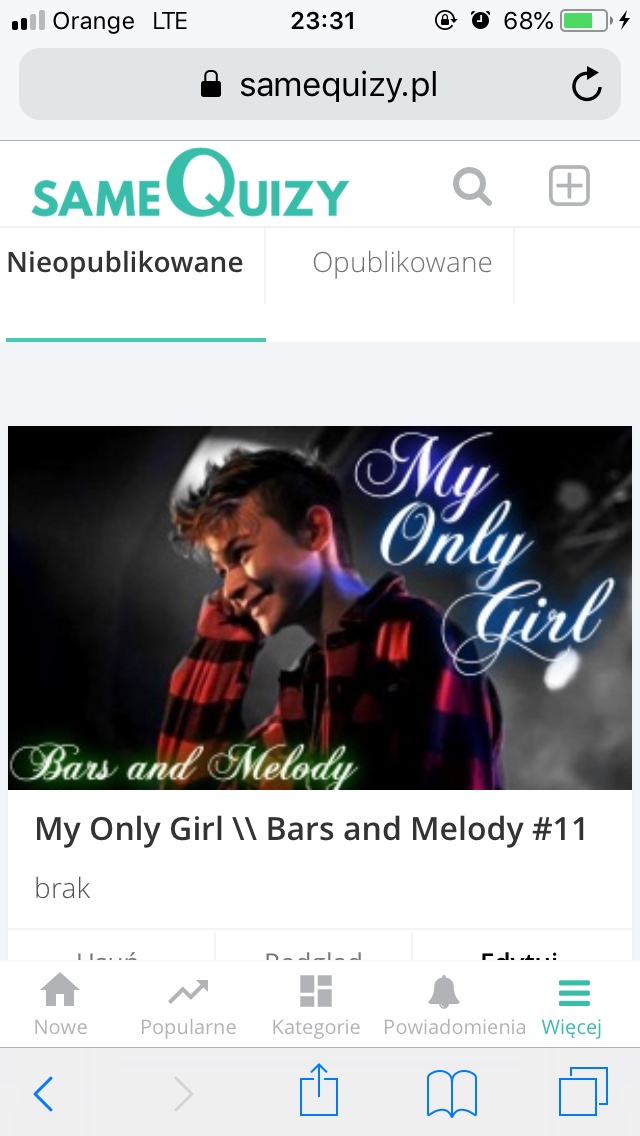Image resolution: width=640 pixels, height=1136 pixels.
Task: Open the Safari share sheet
Action: point(319,1092)
